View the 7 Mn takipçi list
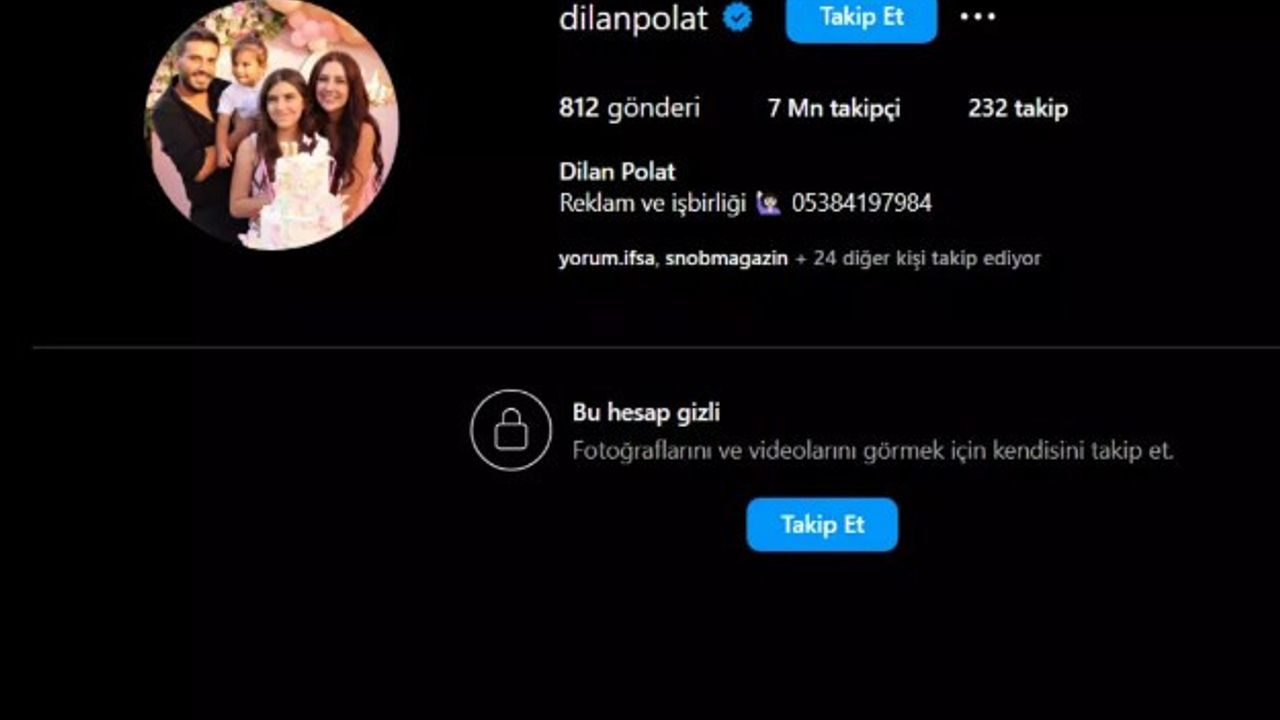Image resolution: width=1280 pixels, height=720 pixels. 833,108
